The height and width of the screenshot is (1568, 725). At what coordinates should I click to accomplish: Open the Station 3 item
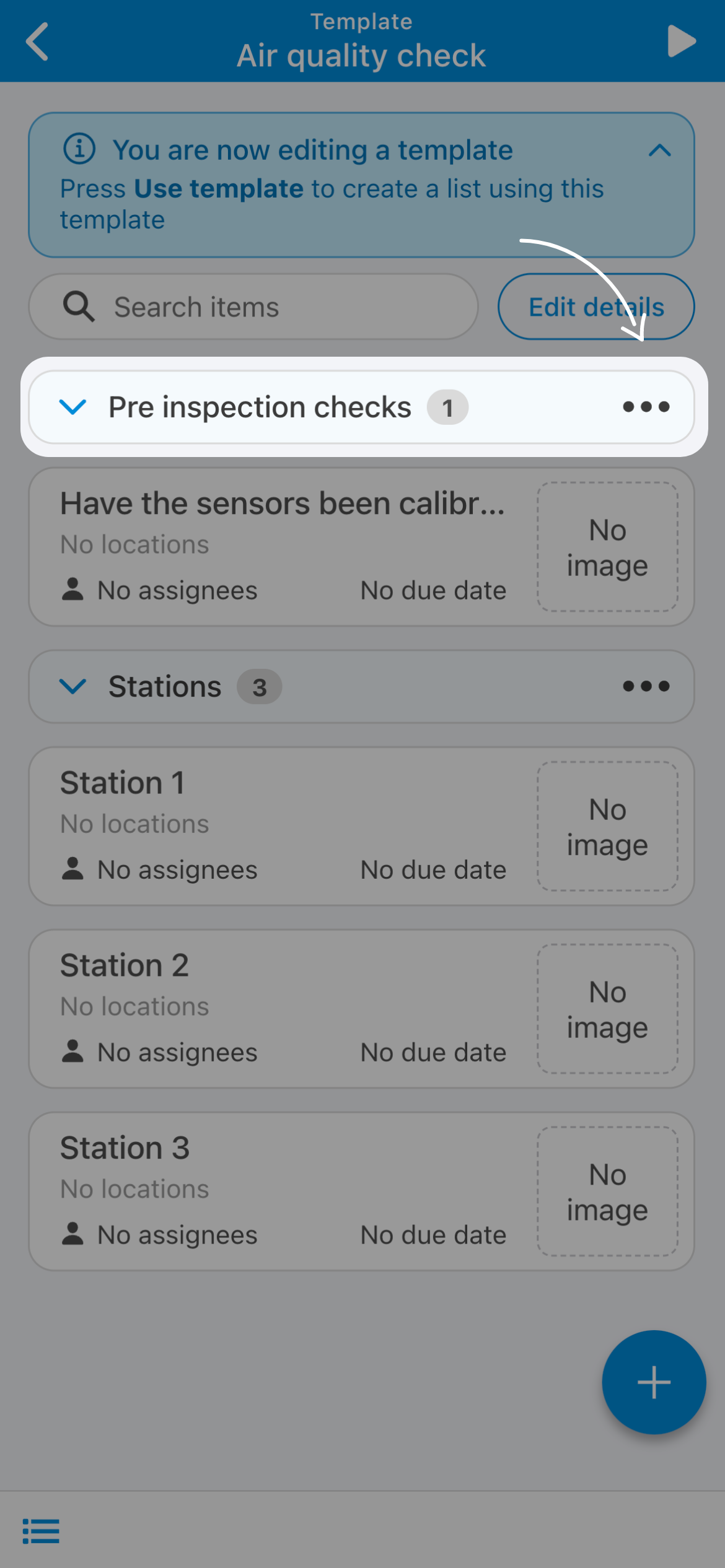[x=283, y=1191]
